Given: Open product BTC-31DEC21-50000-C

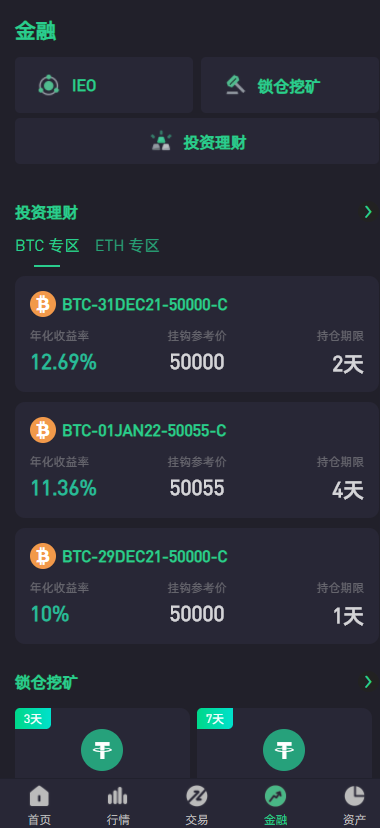Looking at the screenshot, I should [x=197, y=334].
